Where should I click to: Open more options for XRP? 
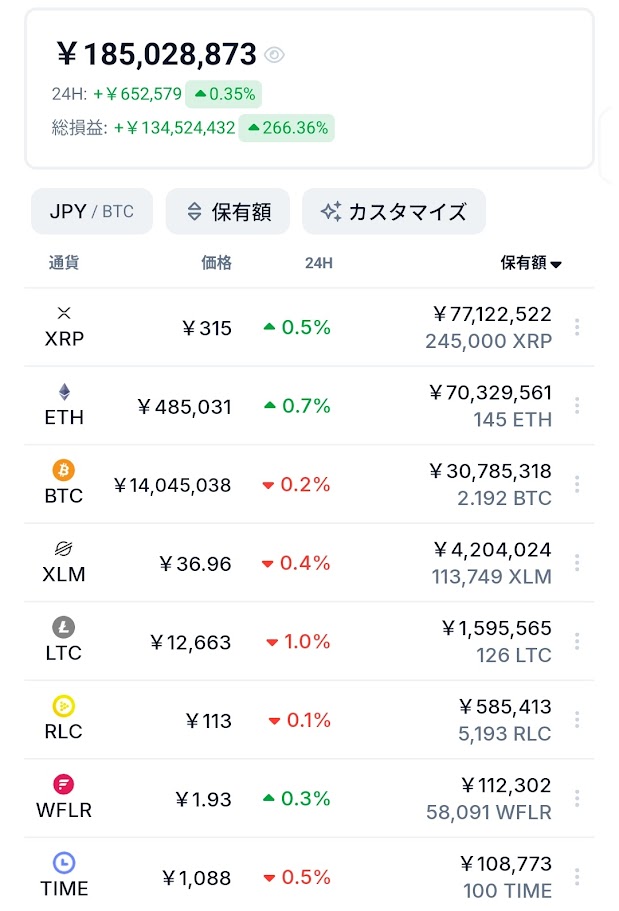(x=577, y=328)
